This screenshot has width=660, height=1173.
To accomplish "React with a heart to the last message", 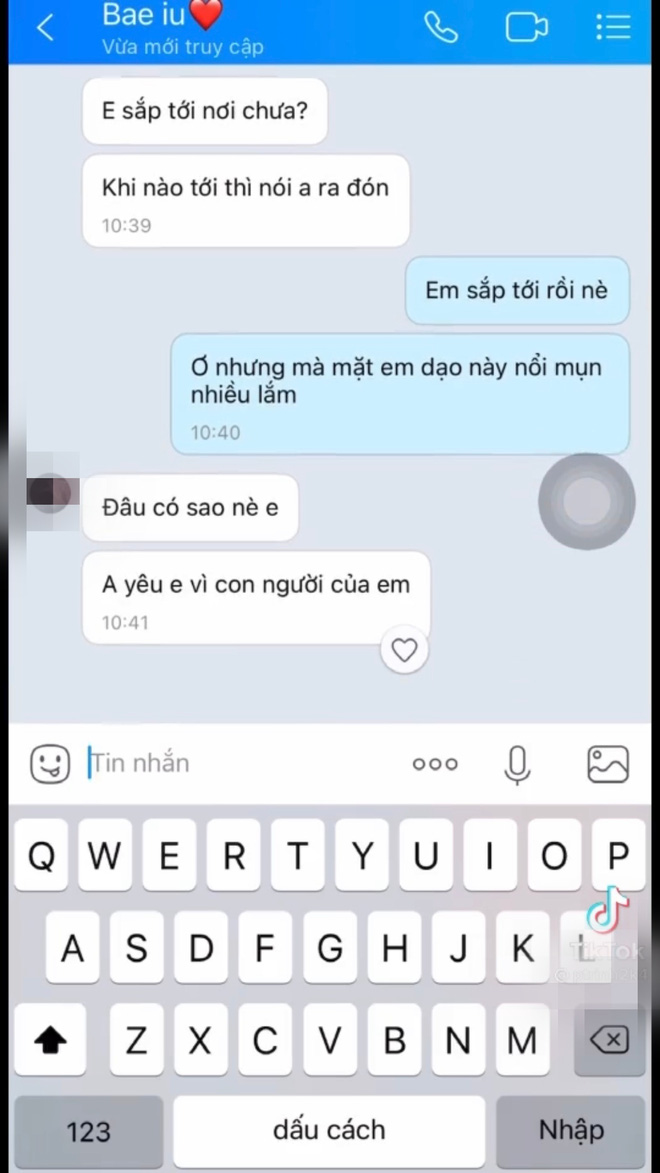I will (x=404, y=651).
